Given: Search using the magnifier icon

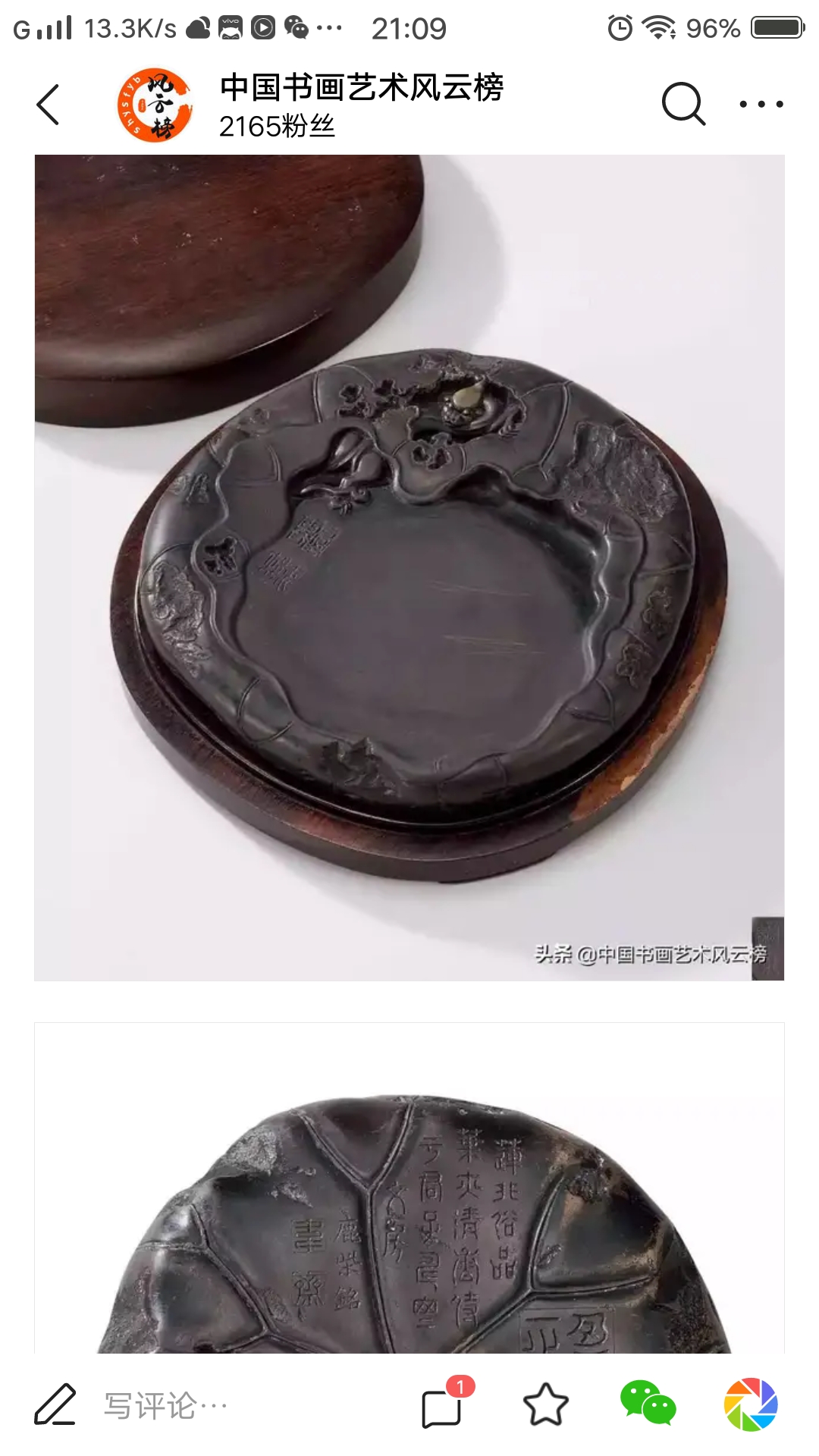Looking at the screenshot, I should tap(683, 104).
